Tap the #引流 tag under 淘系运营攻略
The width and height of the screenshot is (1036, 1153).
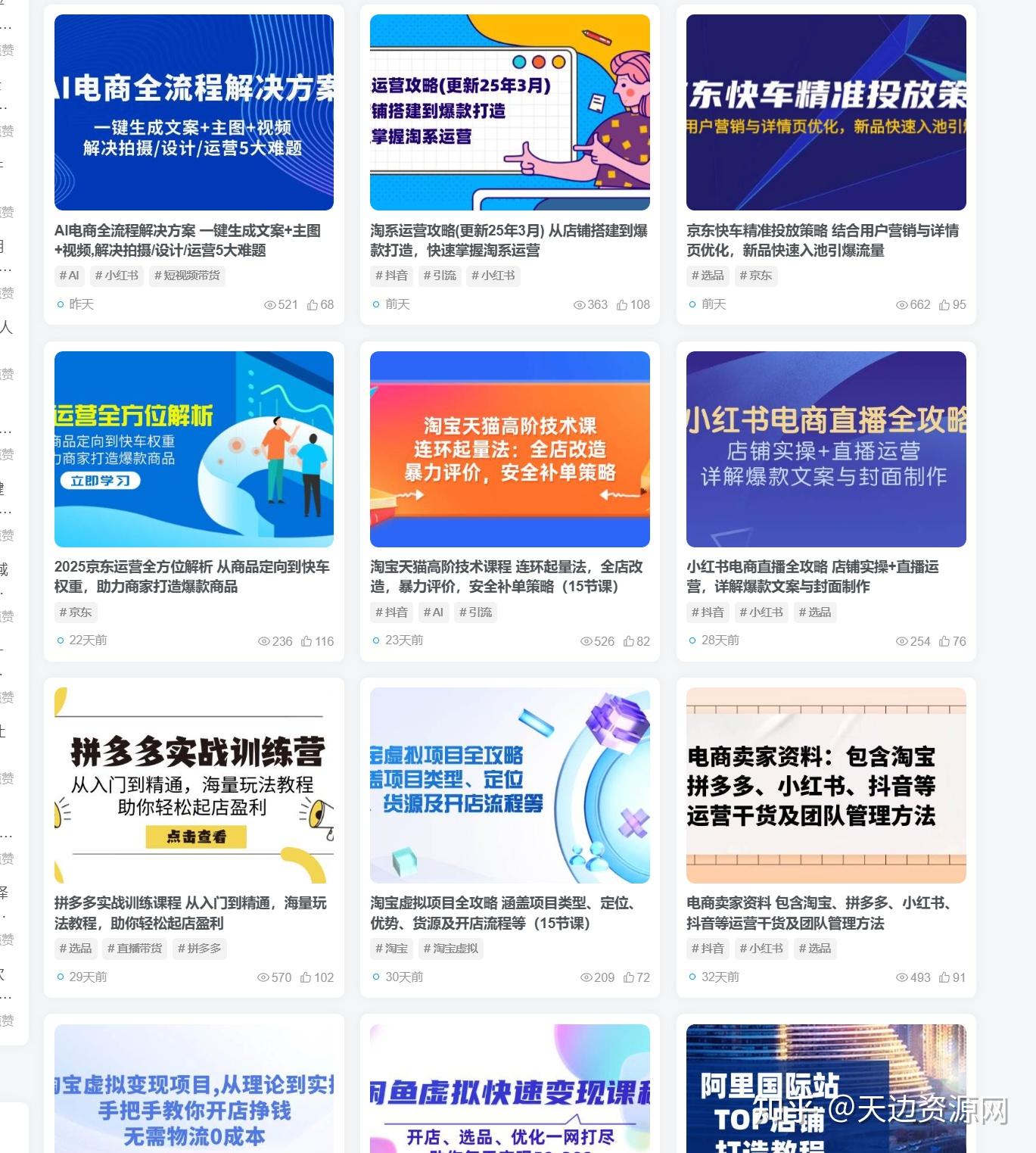pos(440,276)
